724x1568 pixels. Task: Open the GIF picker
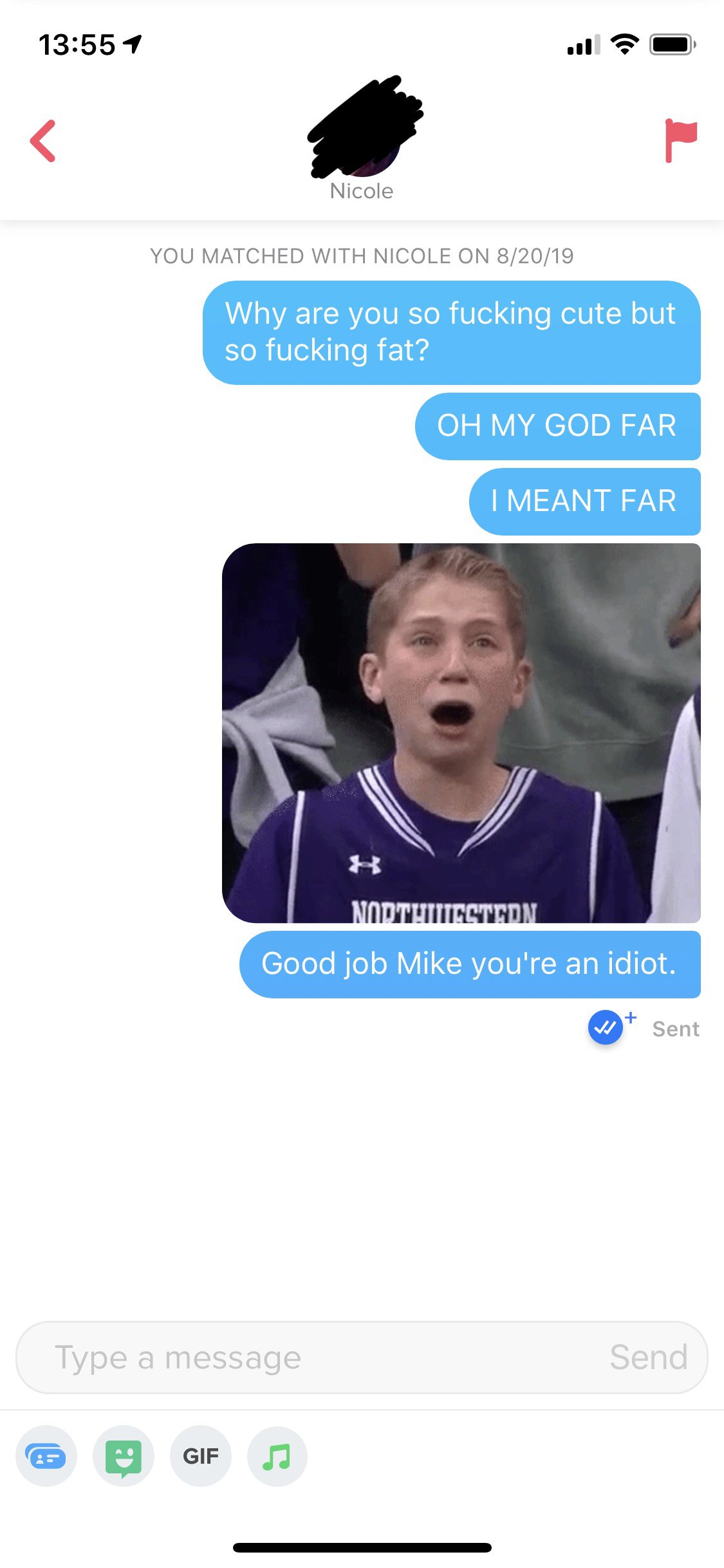click(x=200, y=1456)
